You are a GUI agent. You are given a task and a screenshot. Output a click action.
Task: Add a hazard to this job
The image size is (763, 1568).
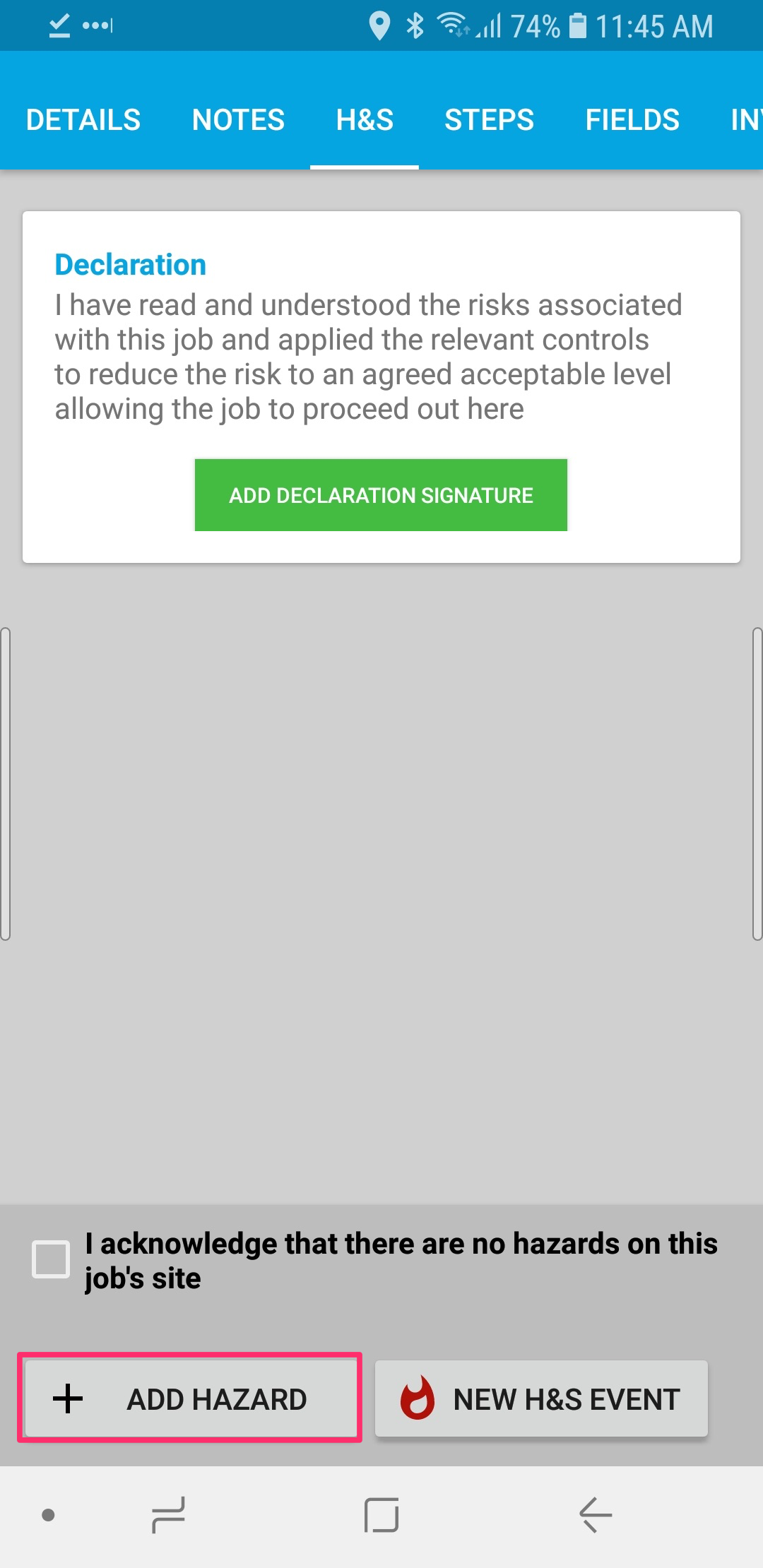click(190, 1398)
